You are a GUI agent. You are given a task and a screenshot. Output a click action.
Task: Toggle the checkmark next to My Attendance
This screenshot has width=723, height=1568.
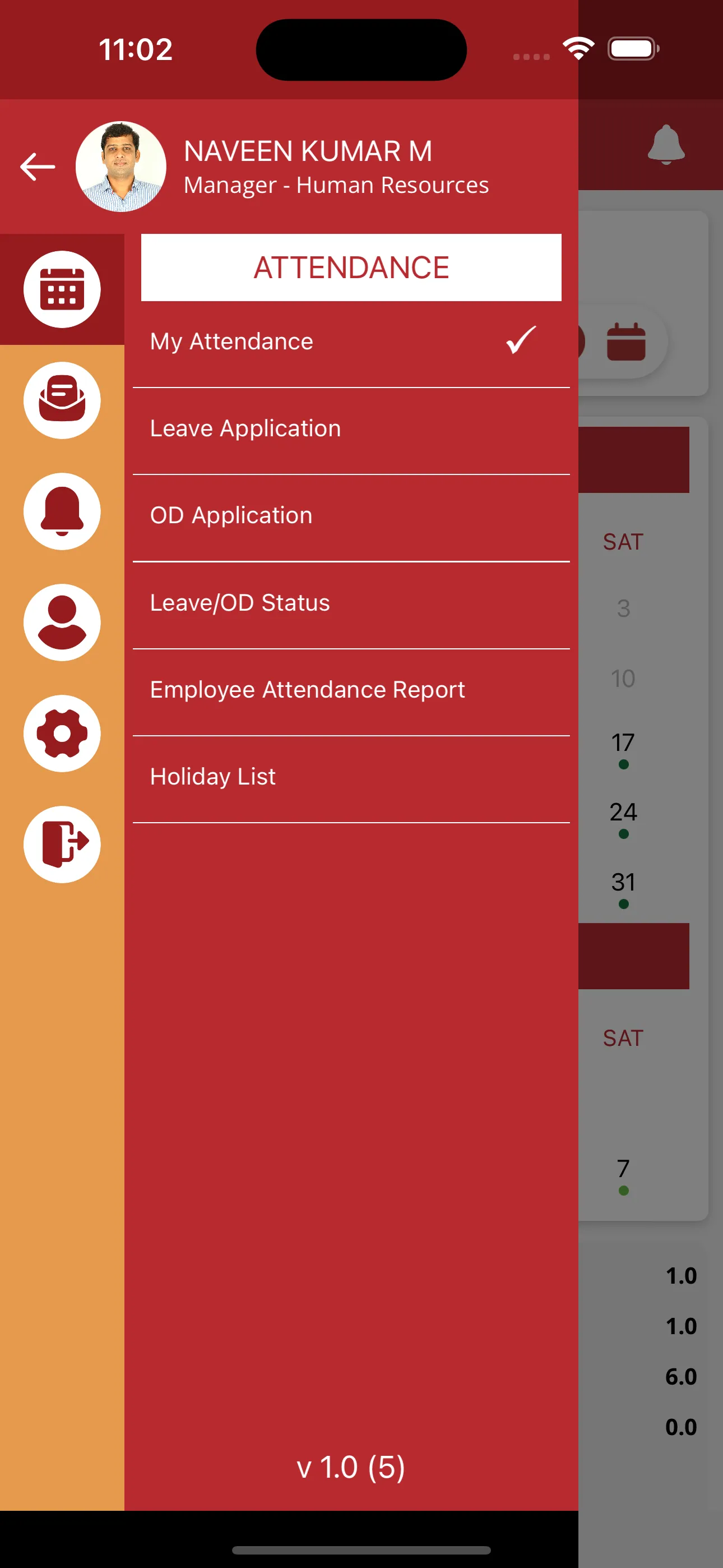[519, 341]
